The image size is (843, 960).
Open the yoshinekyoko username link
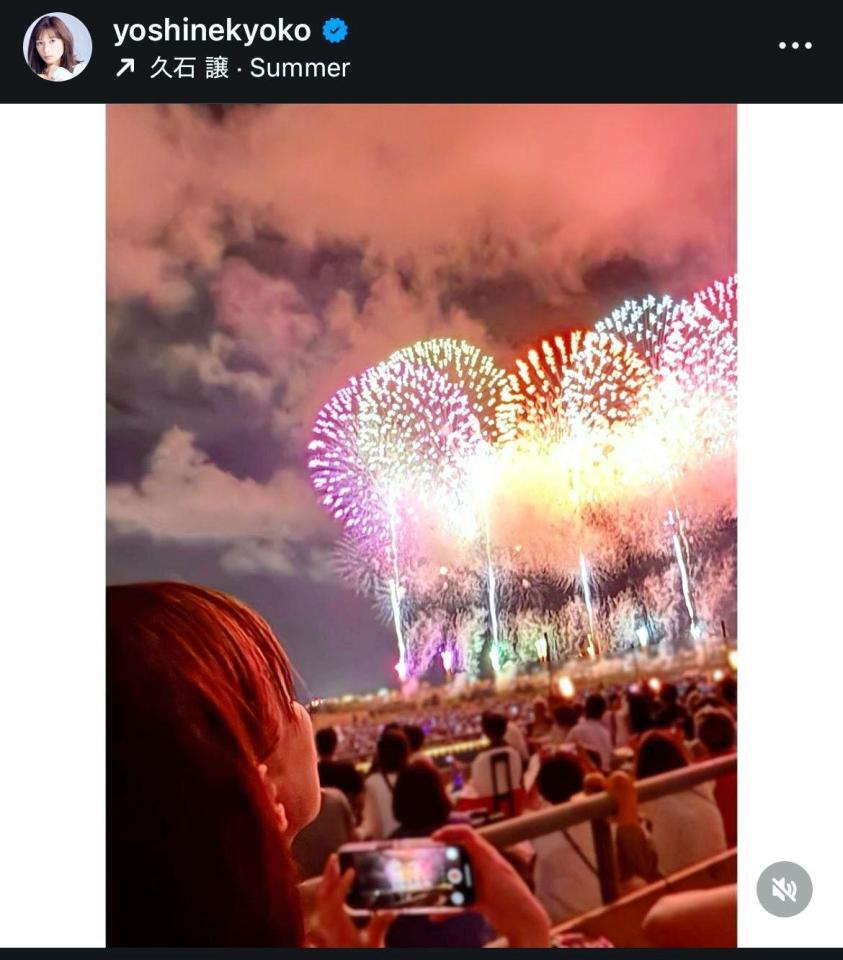pyautogui.click(x=211, y=31)
